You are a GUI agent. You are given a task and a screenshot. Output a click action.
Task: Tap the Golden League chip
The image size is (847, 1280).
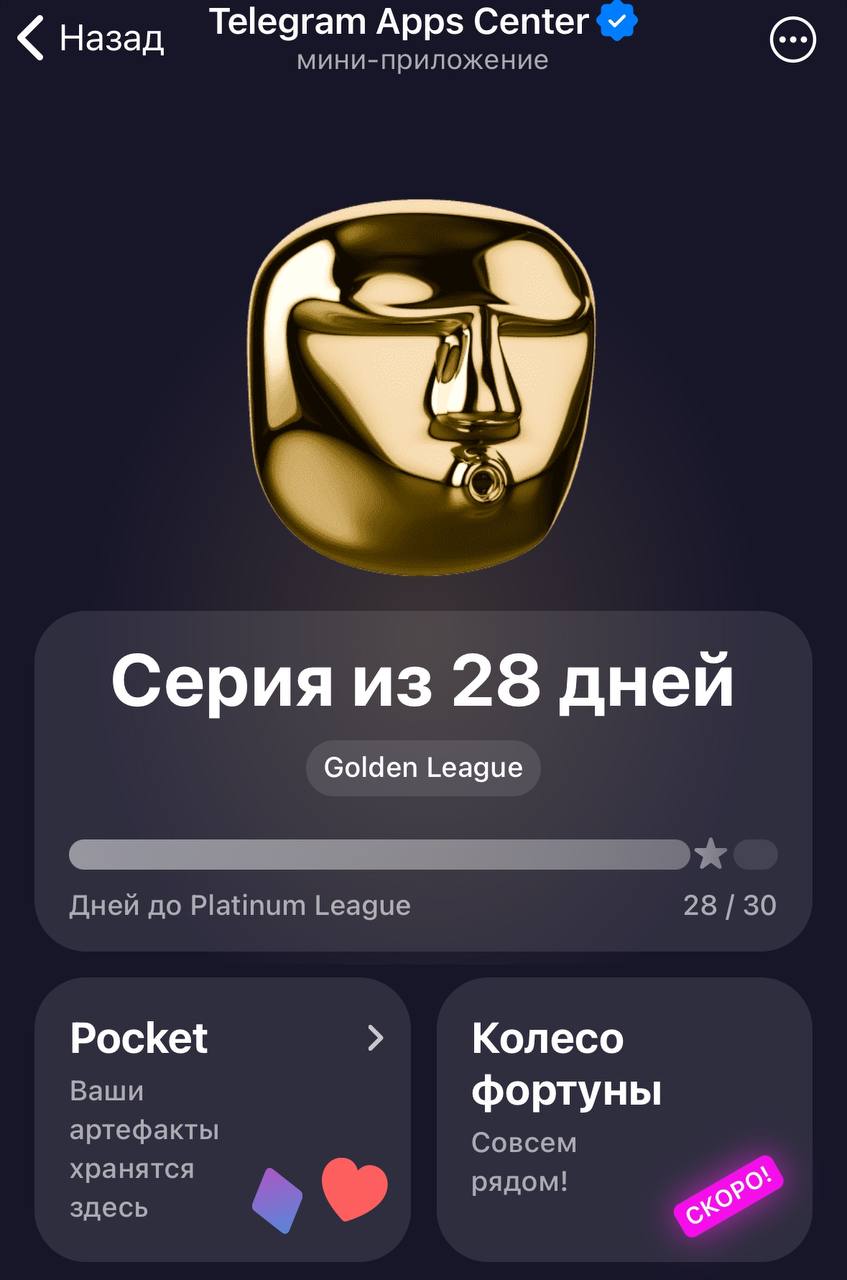423,768
